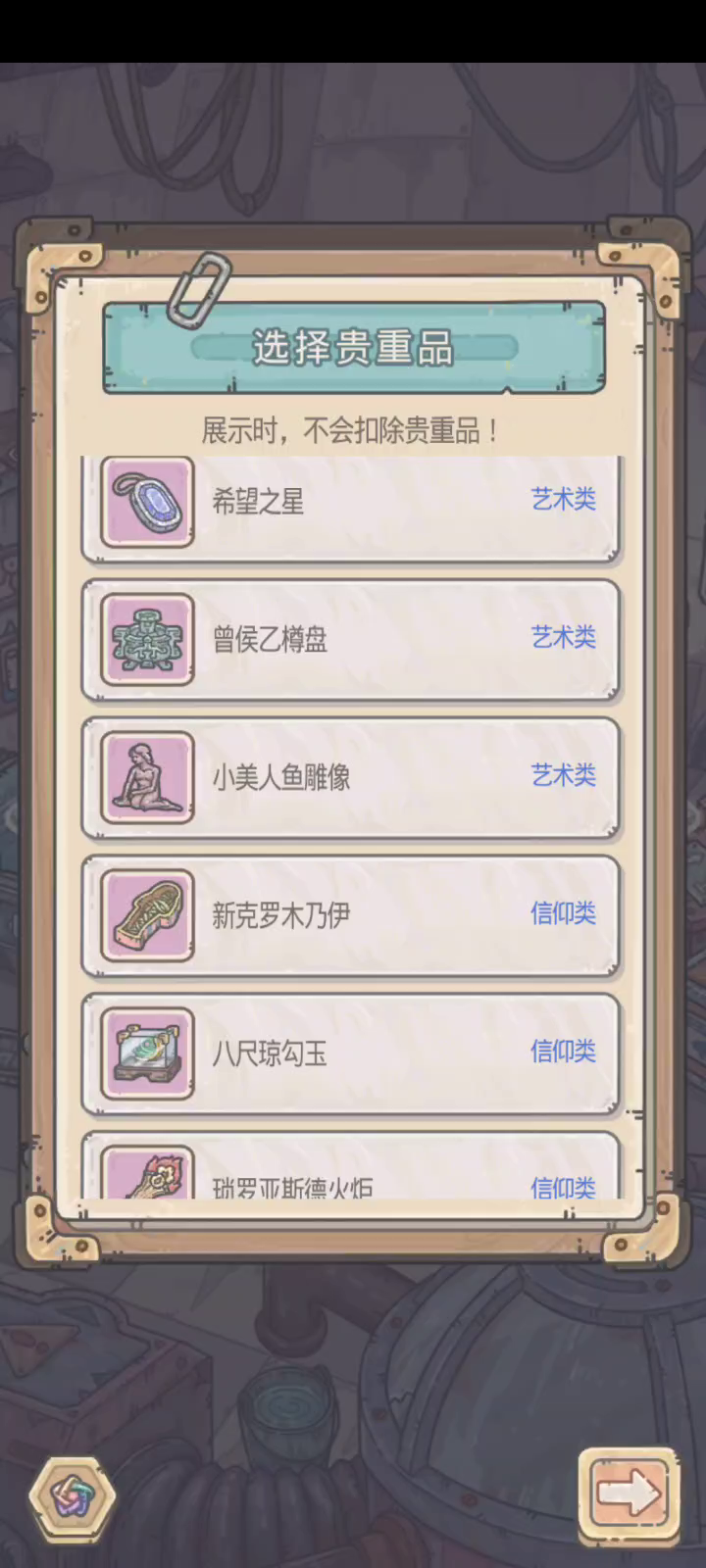Select the 新克罗木乃伊 item
The image size is (706, 1568).
click(x=350, y=916)
